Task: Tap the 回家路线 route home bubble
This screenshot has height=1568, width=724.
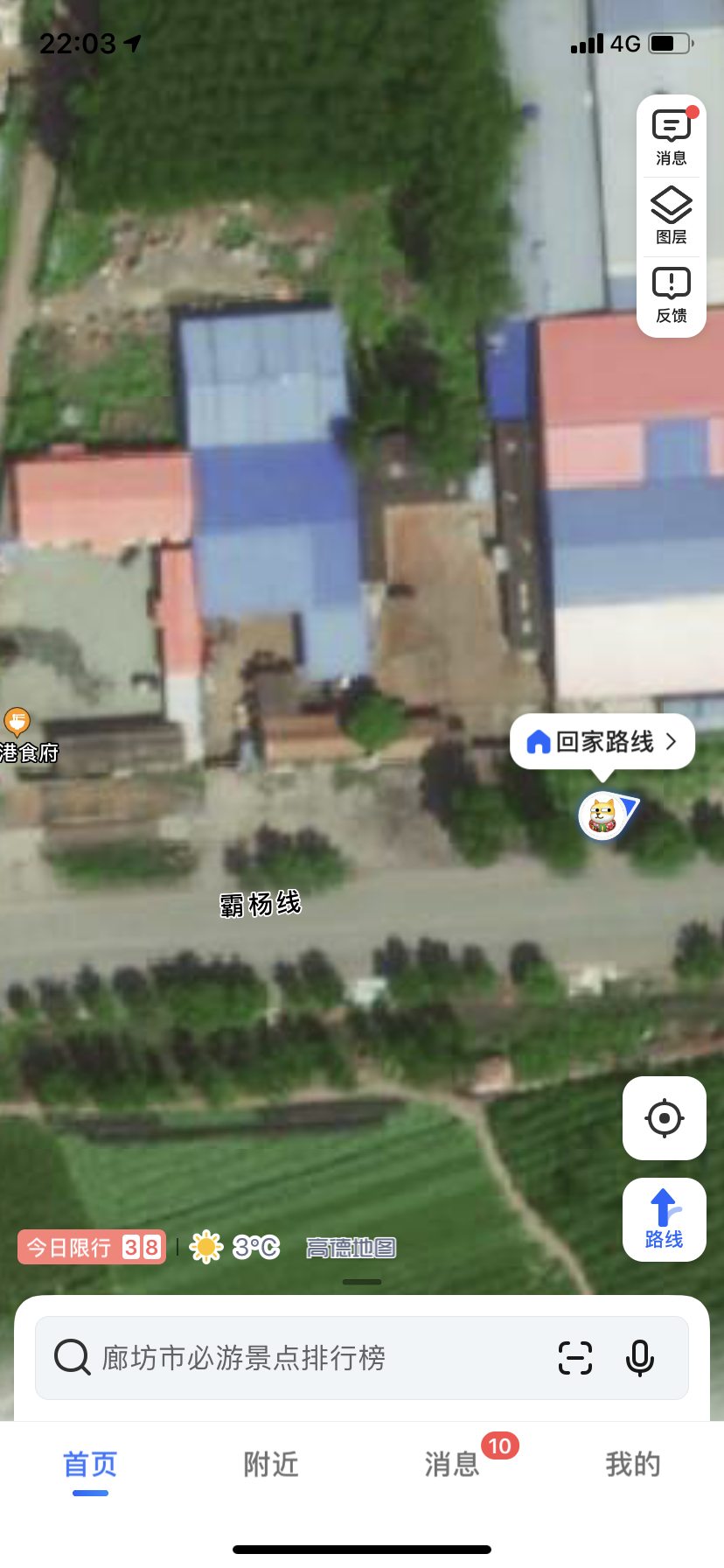Action: (x=602, y=742)
